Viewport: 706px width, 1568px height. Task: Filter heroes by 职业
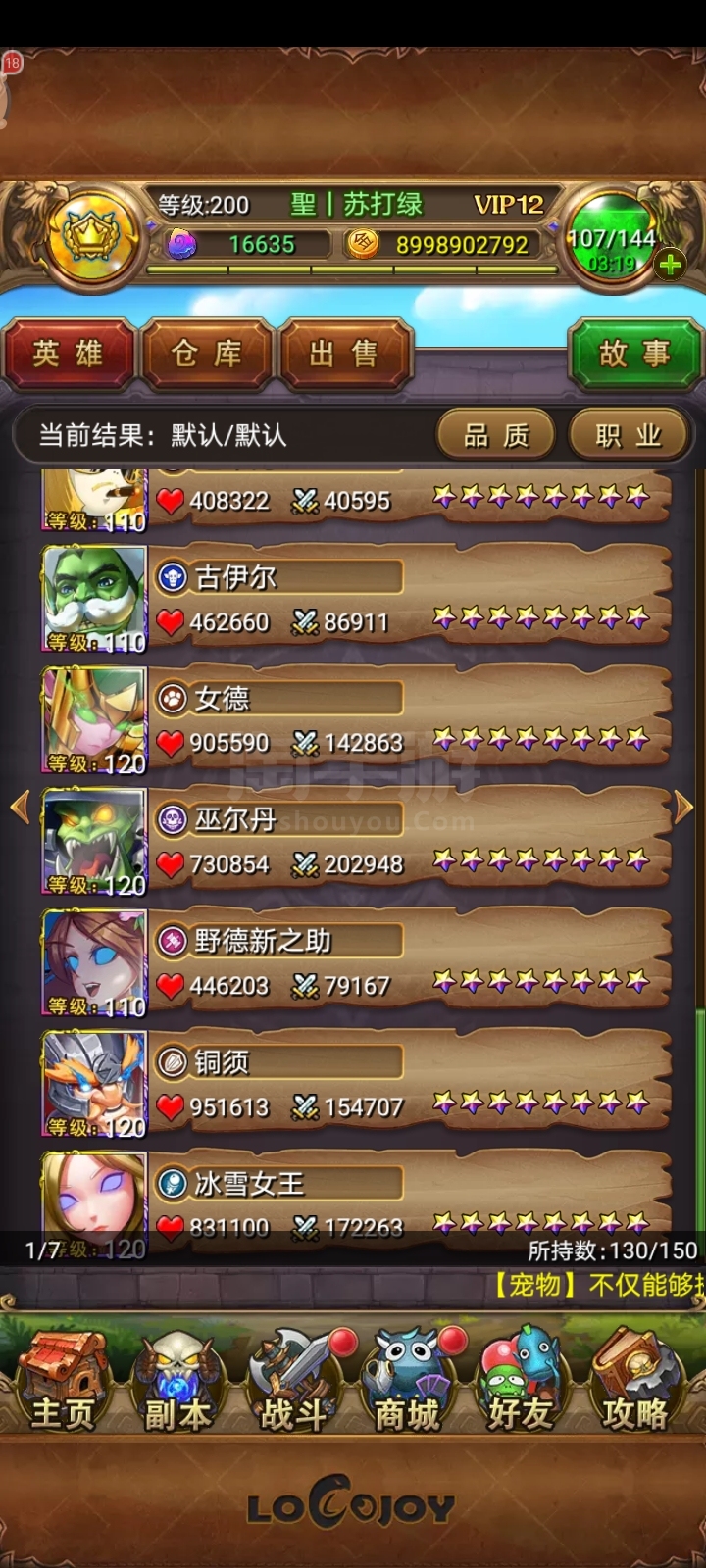[629, 435]
